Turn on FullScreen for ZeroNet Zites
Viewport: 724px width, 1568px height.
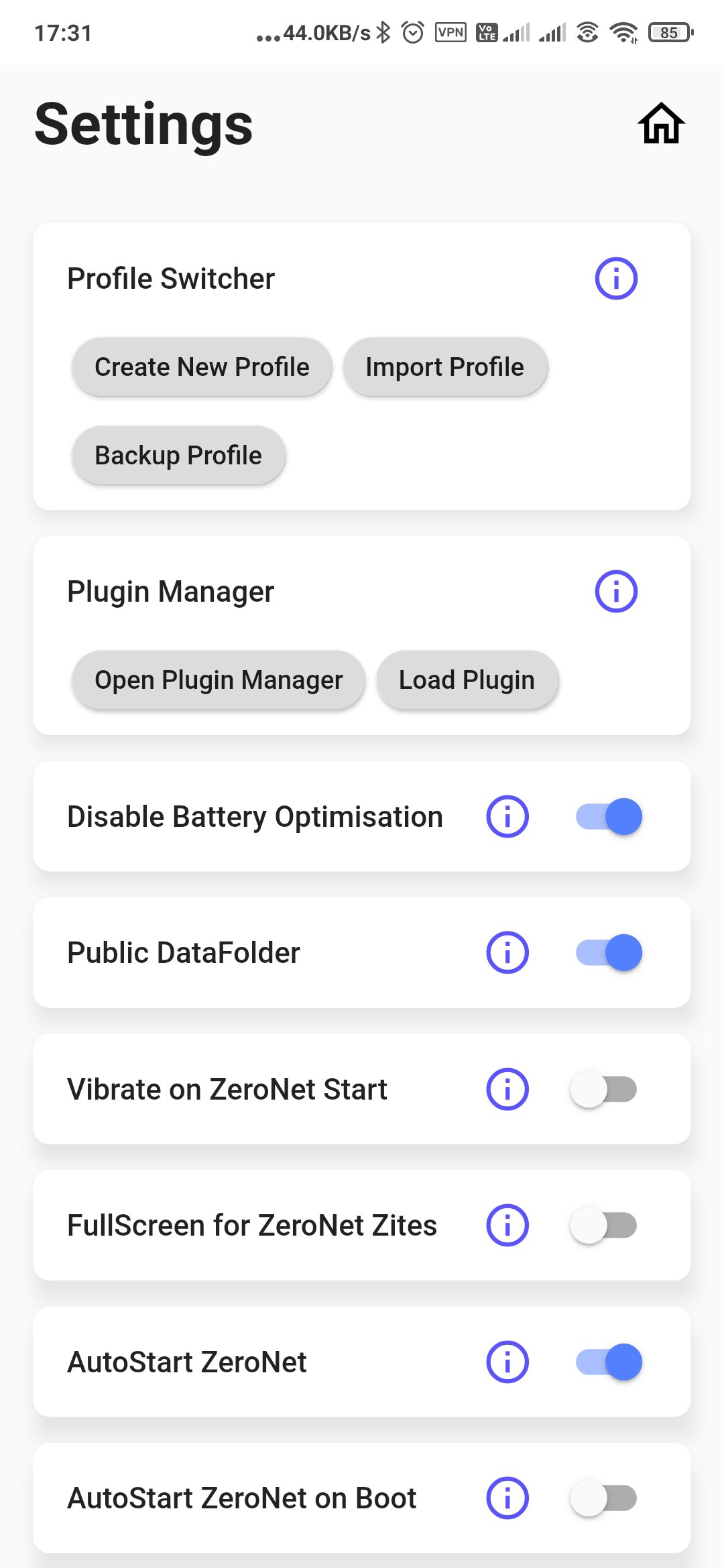click(x=603, y=1226)
